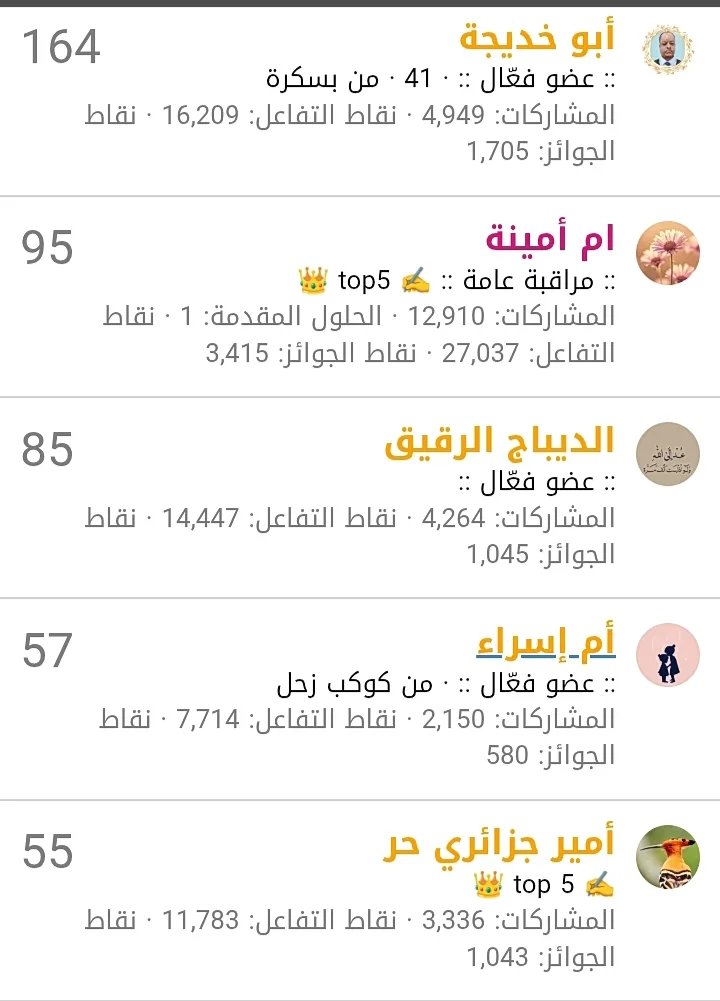This screenshot has height=1001, width=720.
Task: Tap ام أمينة's flower avatar
Action: [668, 253]
